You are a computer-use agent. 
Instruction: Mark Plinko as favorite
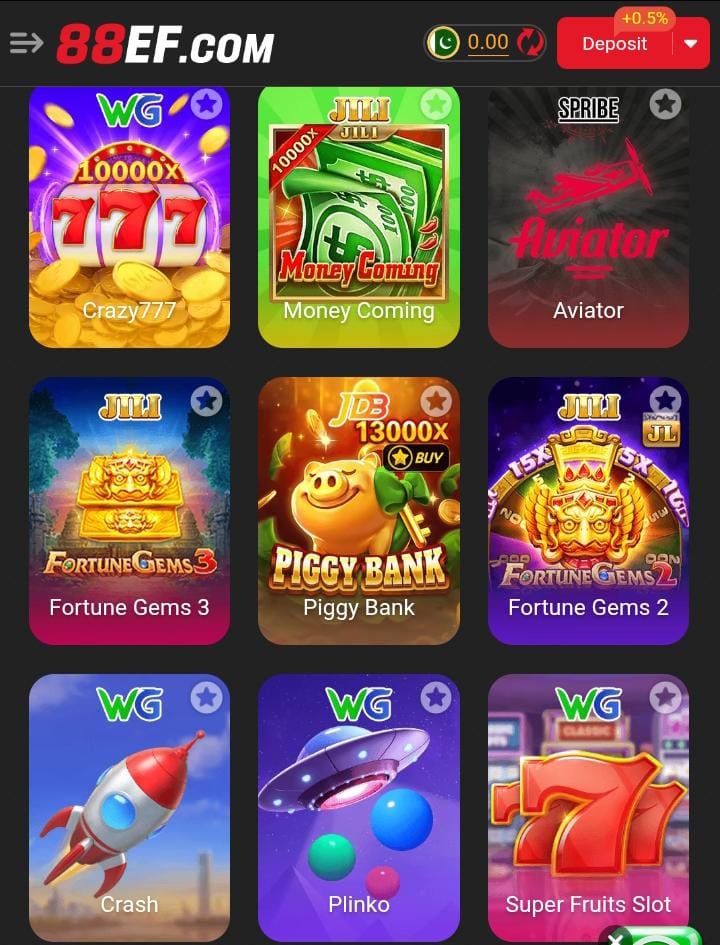435,697
